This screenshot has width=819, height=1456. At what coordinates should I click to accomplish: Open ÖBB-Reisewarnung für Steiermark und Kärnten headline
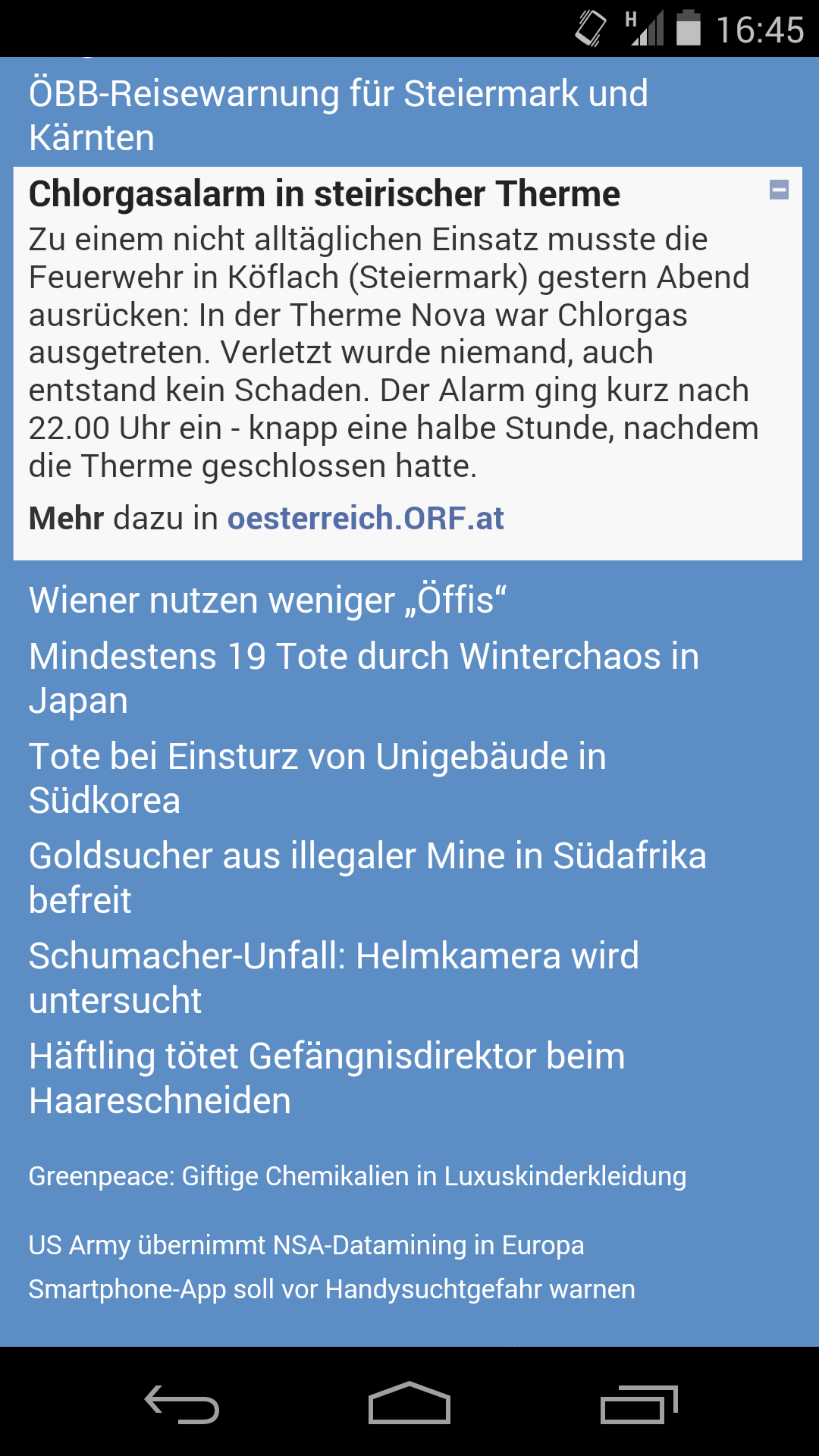(x=338, y=115)
